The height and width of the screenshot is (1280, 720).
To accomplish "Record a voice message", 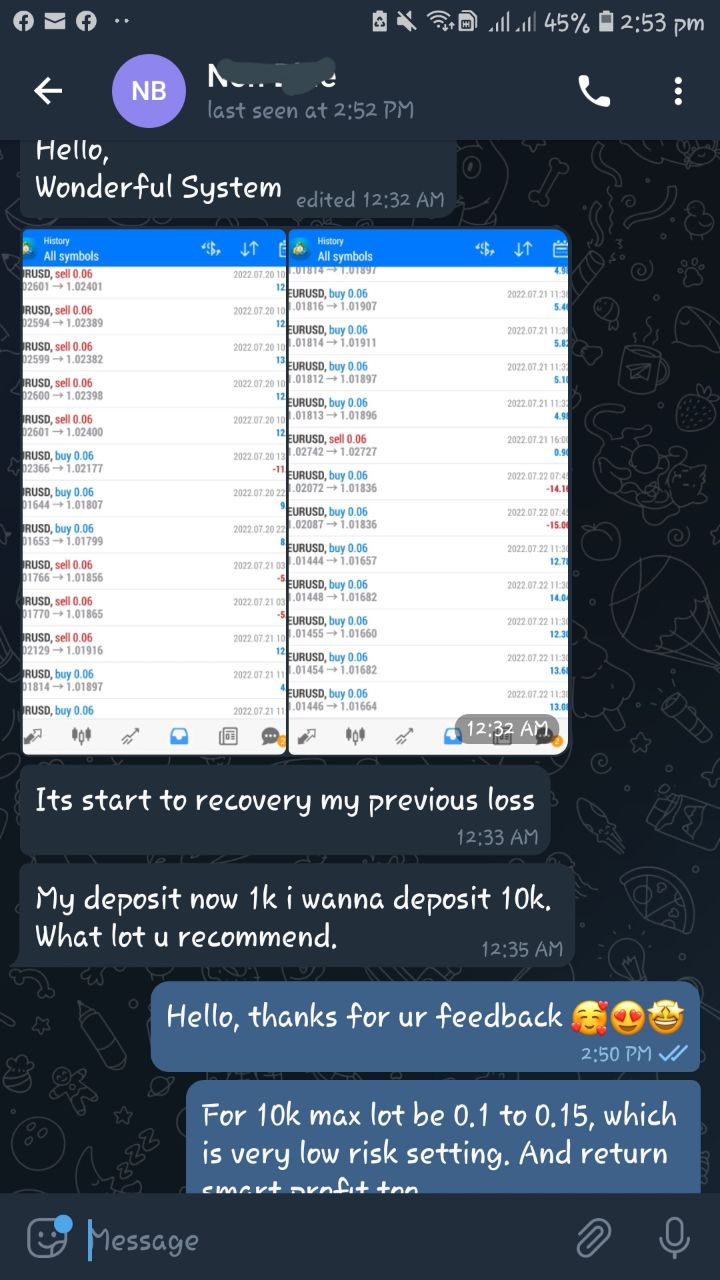I will tap(674, 1238).
